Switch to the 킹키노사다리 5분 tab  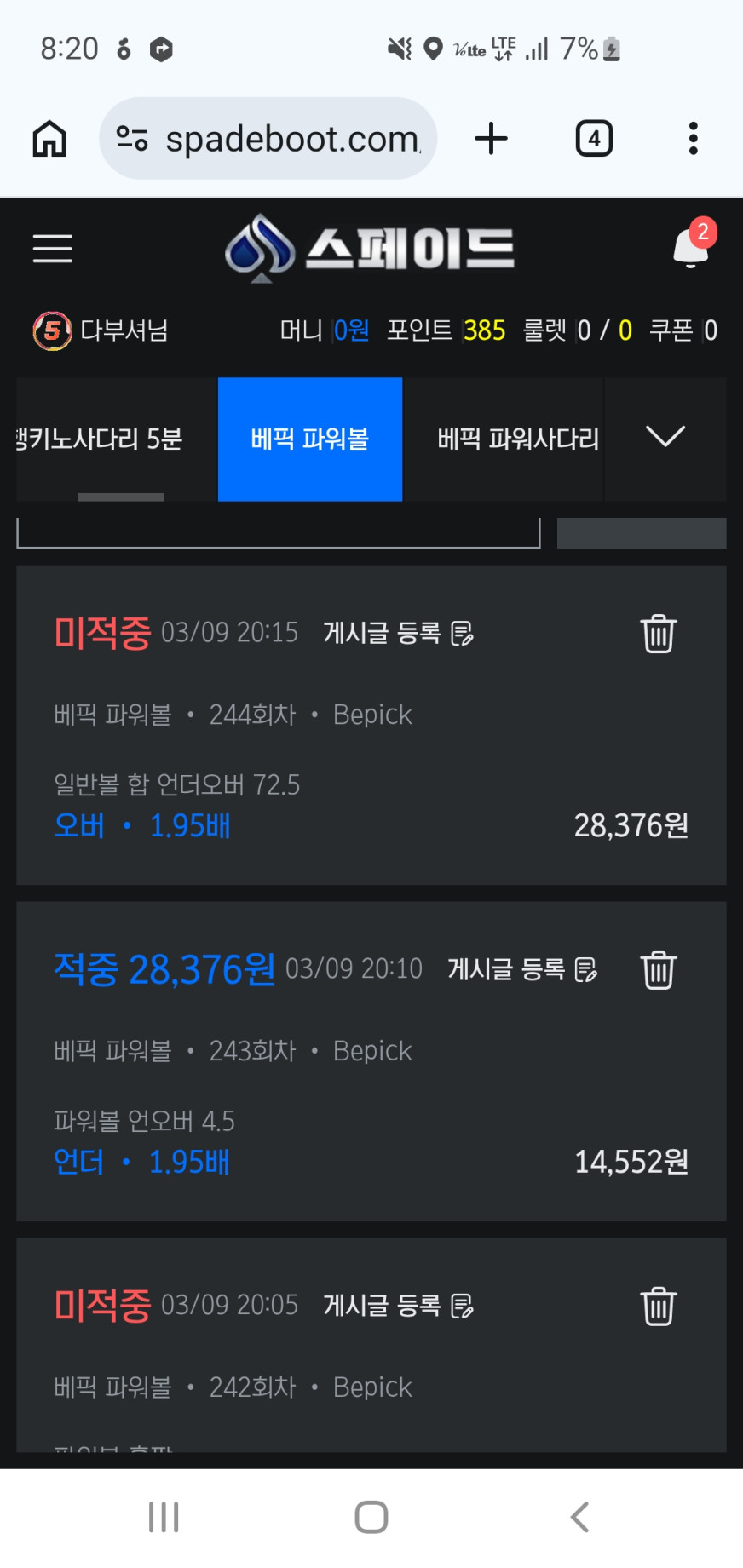click(102, 439)
